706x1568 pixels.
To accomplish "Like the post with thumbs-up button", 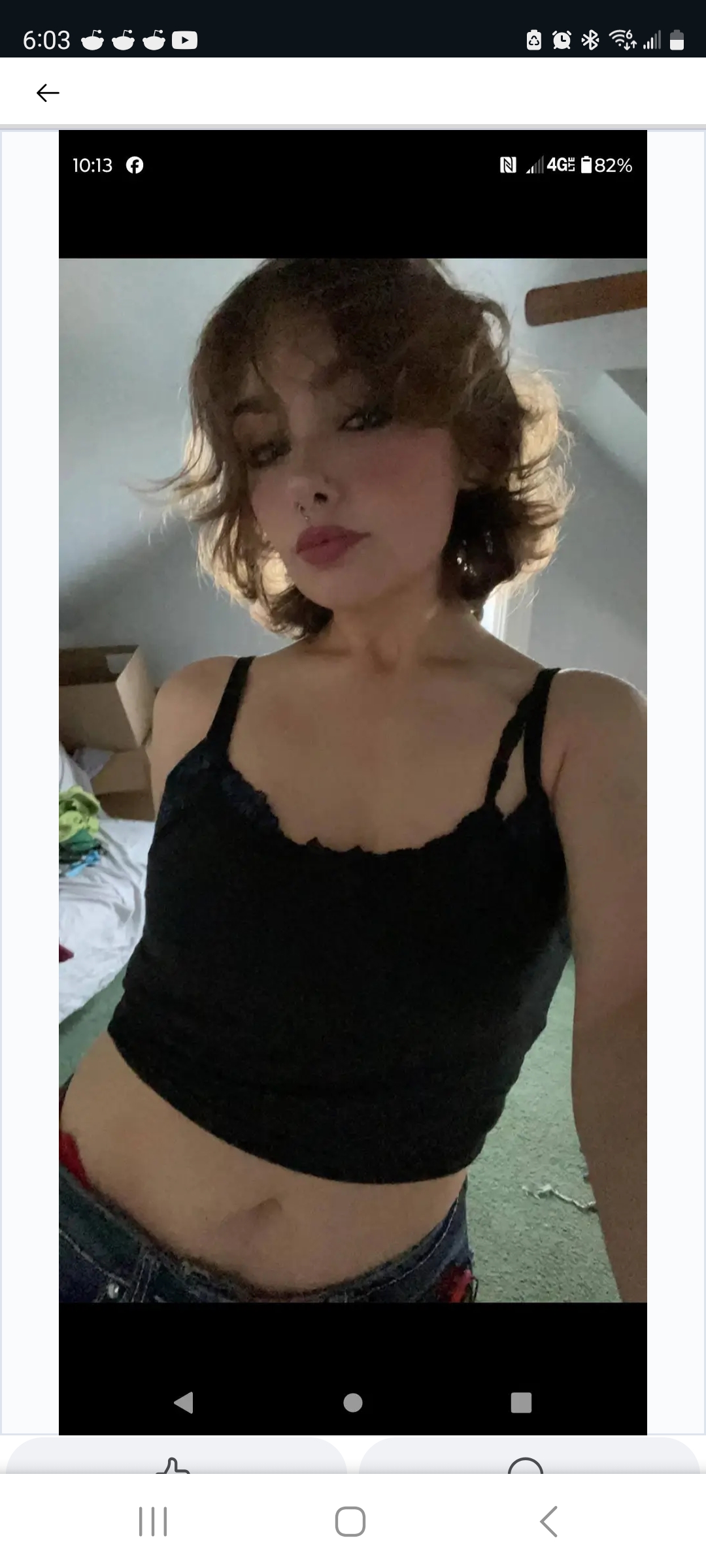I will pos(176,1456).
